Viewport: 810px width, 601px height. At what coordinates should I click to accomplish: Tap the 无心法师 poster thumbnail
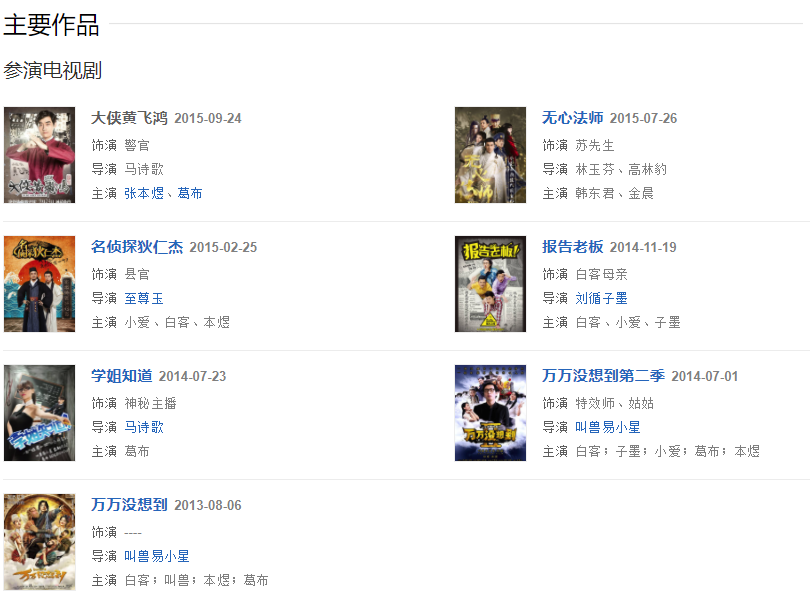(490, 155)
